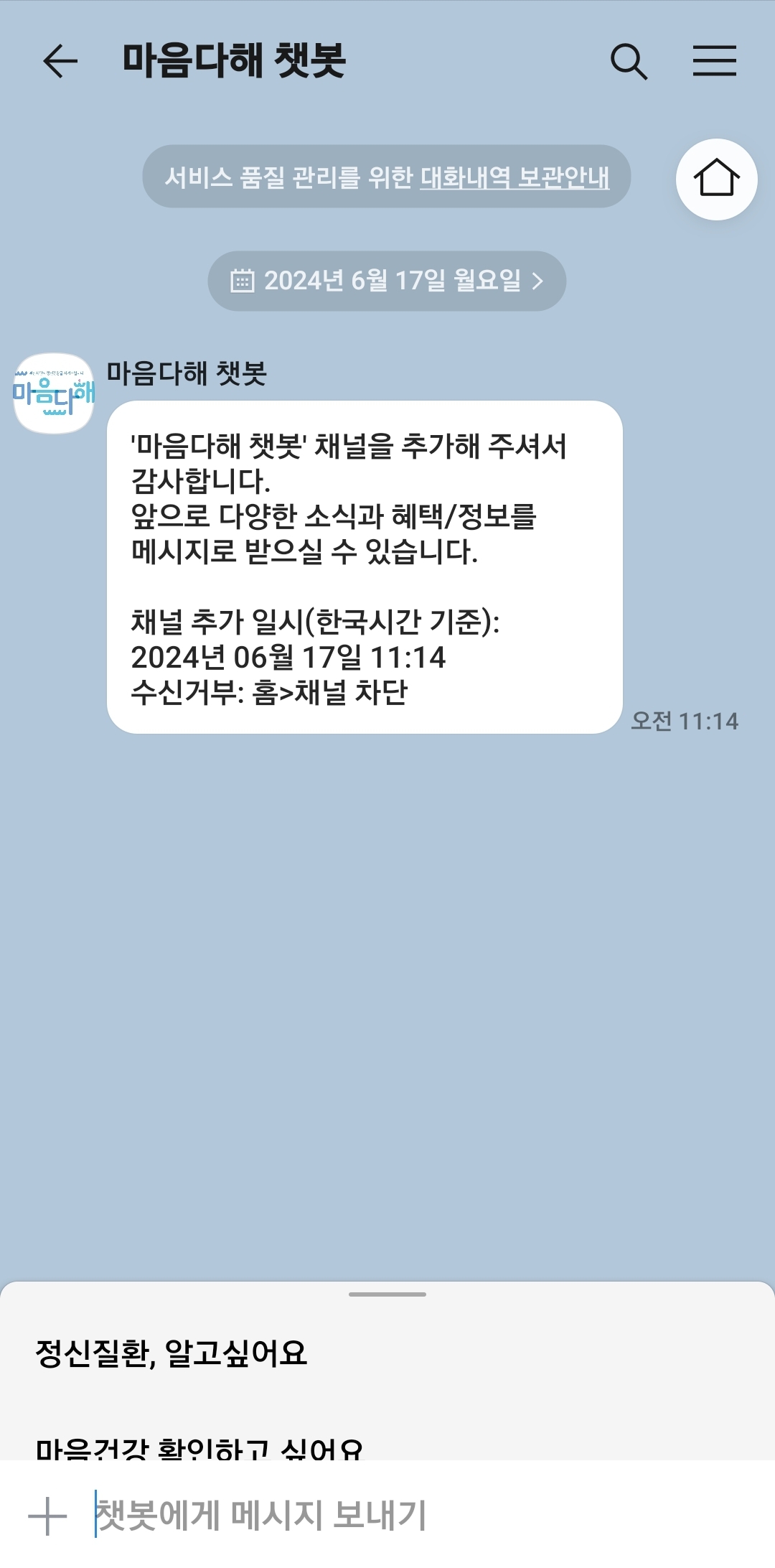Go back using the arrow icon

tap(60, 61)
